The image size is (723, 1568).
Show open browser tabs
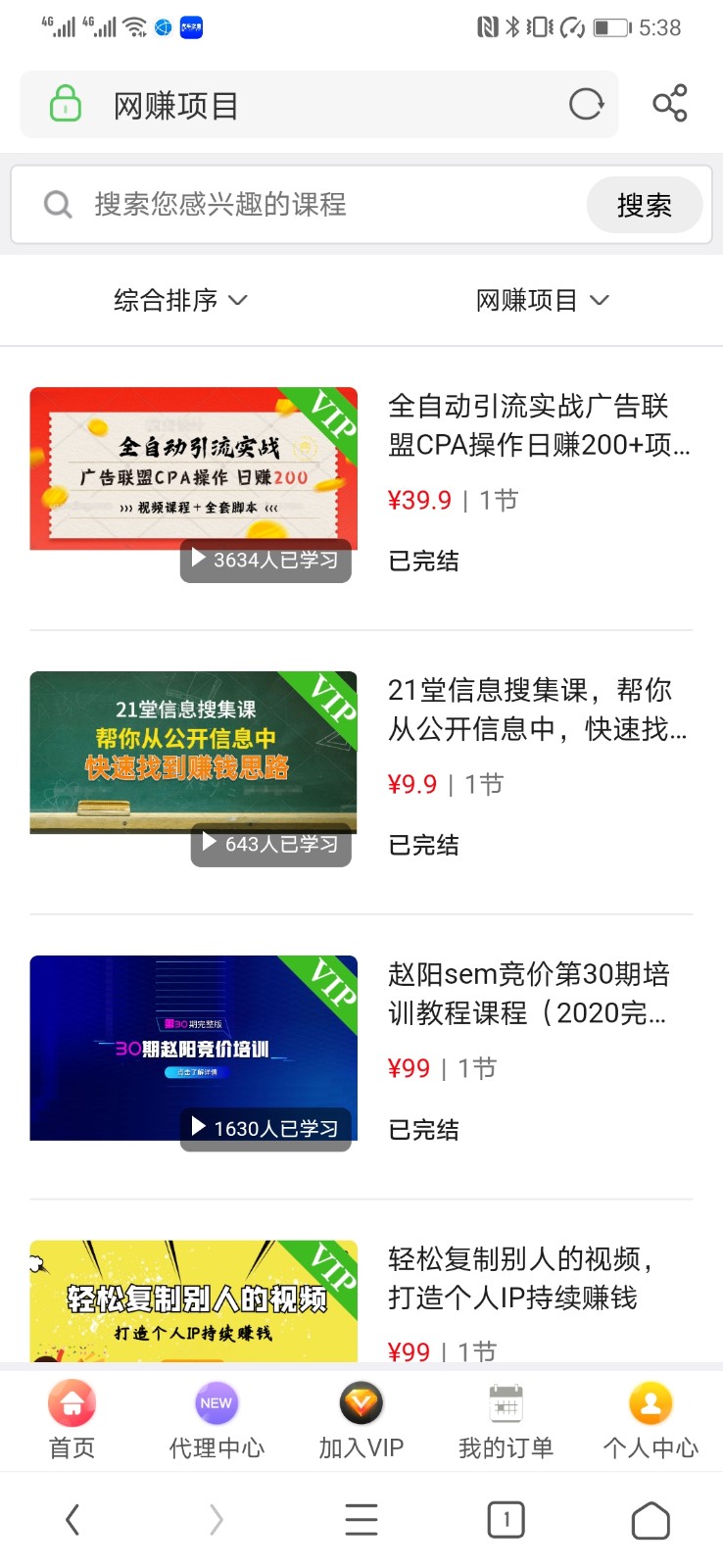click(506, 1520)
